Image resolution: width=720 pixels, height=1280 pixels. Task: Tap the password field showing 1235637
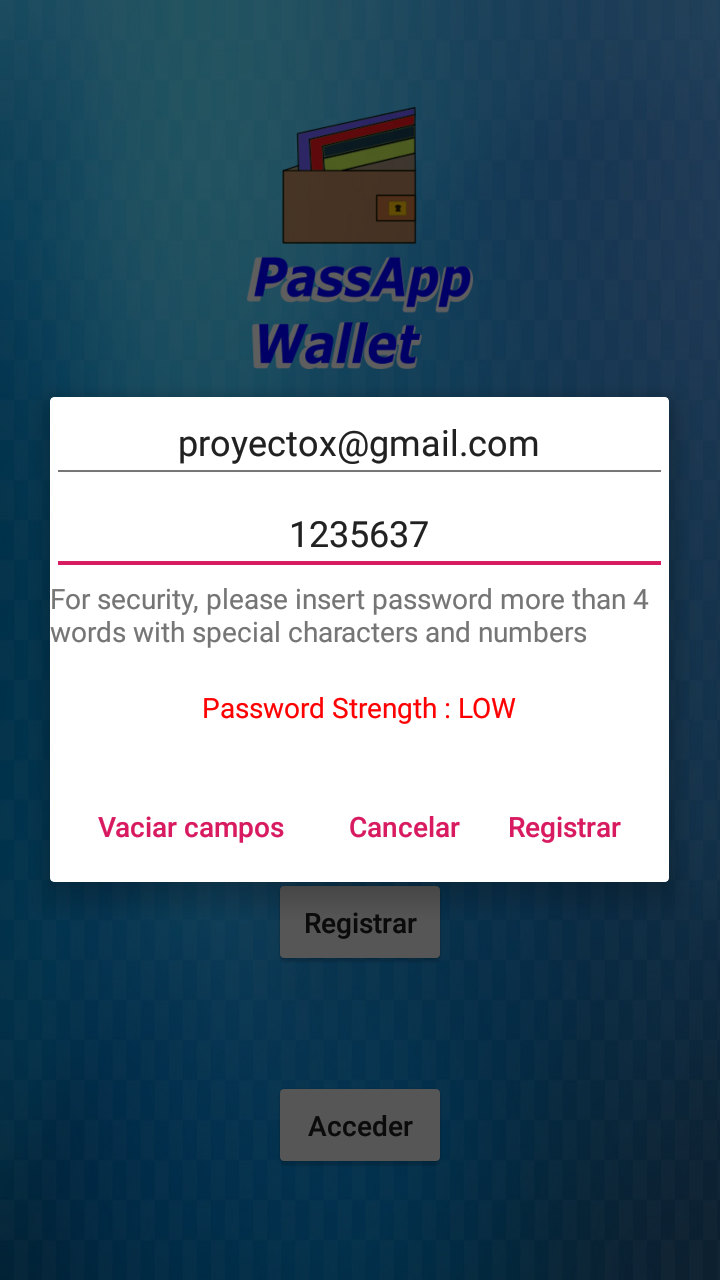point(358,536)
